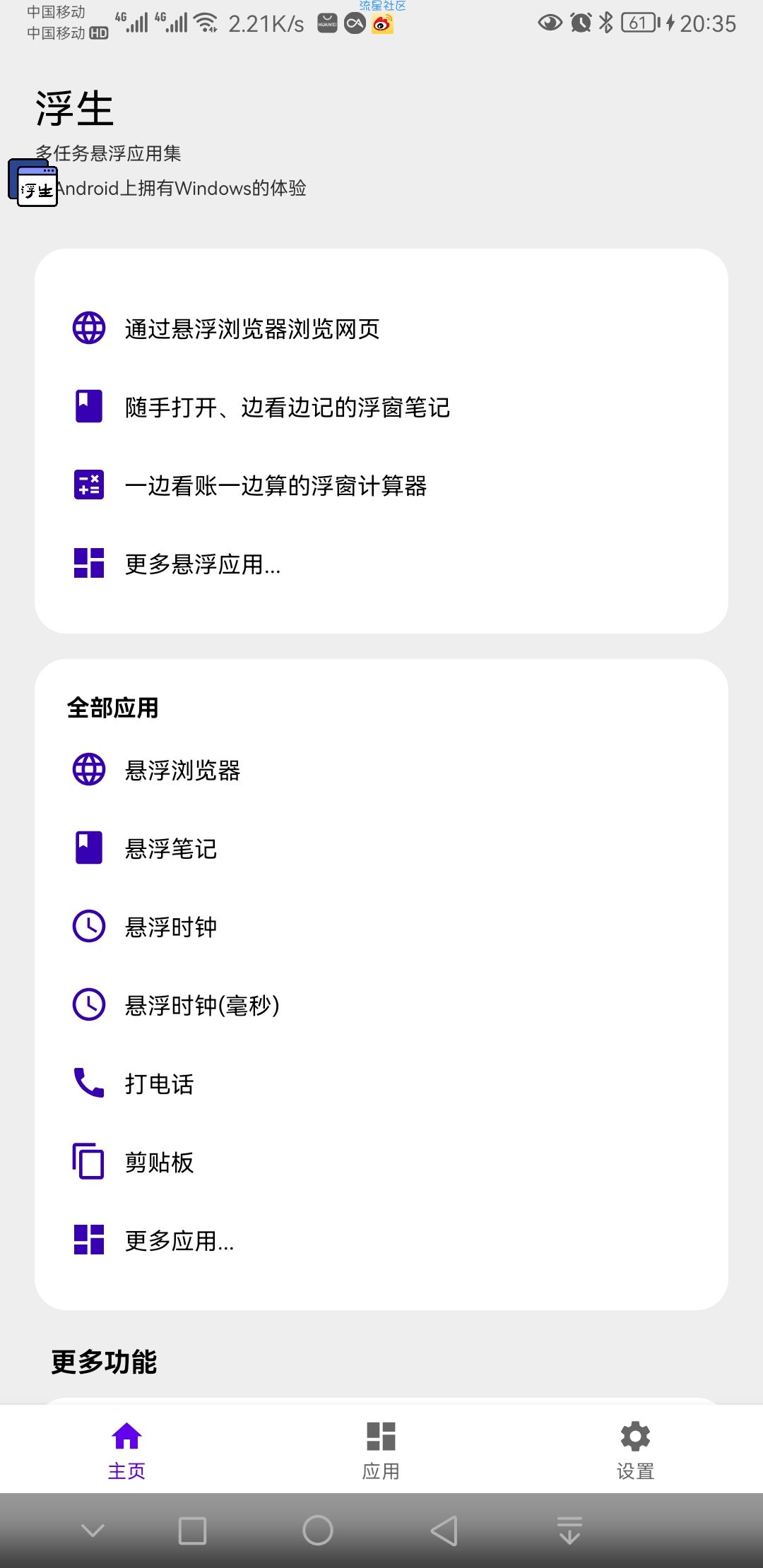Open 通过悬浮浏览器浏览网页 row
The width and height of the screenshot is (763, 1568).
tap(252, 328)
